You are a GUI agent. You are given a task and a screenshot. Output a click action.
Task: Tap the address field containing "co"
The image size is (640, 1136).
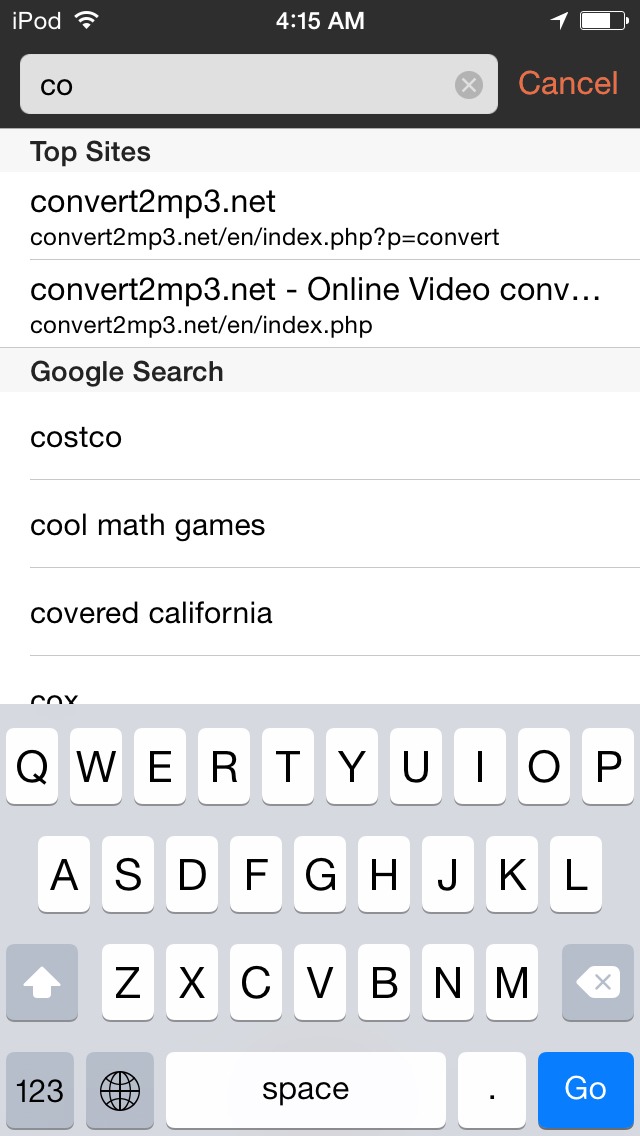tap(259, 84)
